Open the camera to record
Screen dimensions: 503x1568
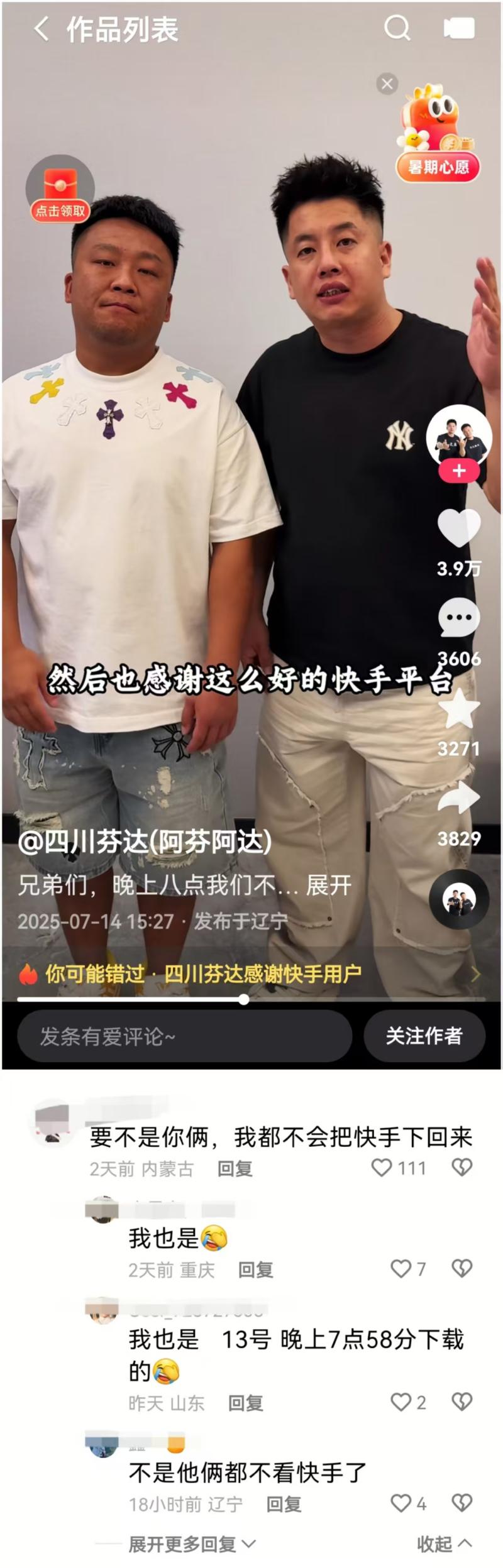click(458, 28)
